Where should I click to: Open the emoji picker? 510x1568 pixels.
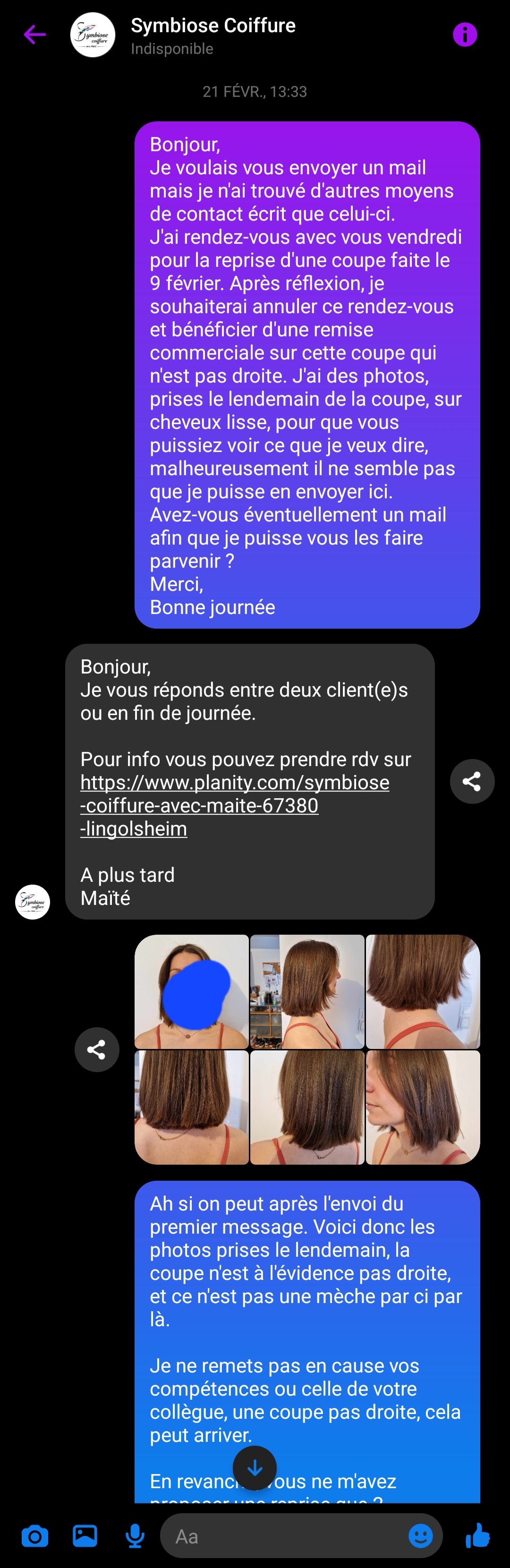point(420,1536)
